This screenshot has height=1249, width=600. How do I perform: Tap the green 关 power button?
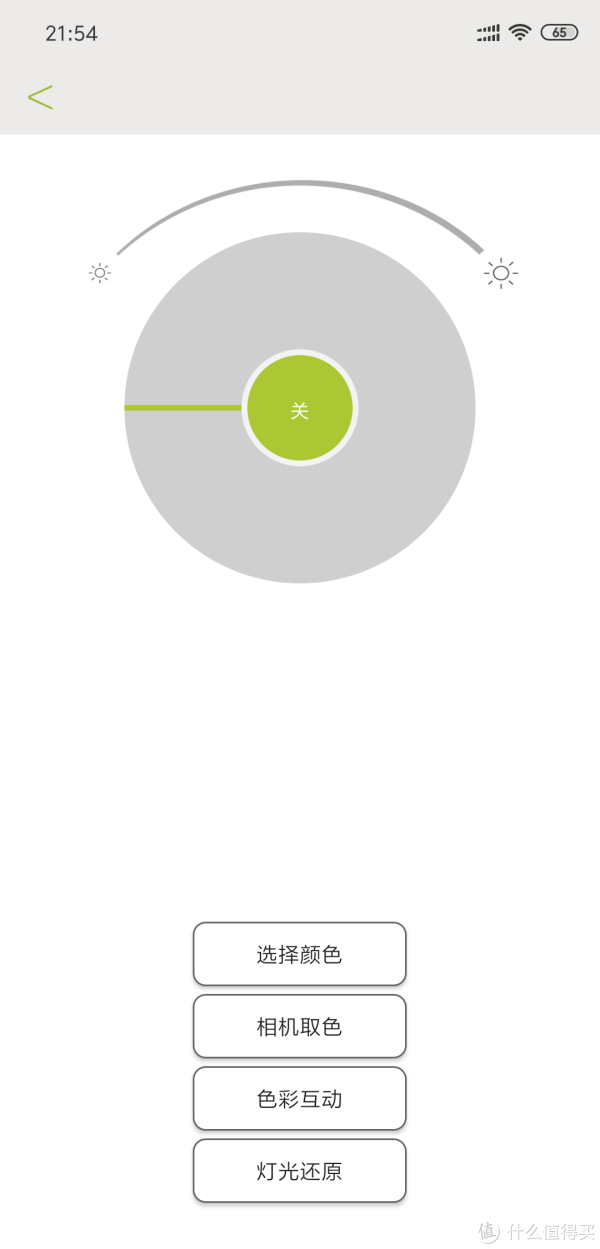300,408
